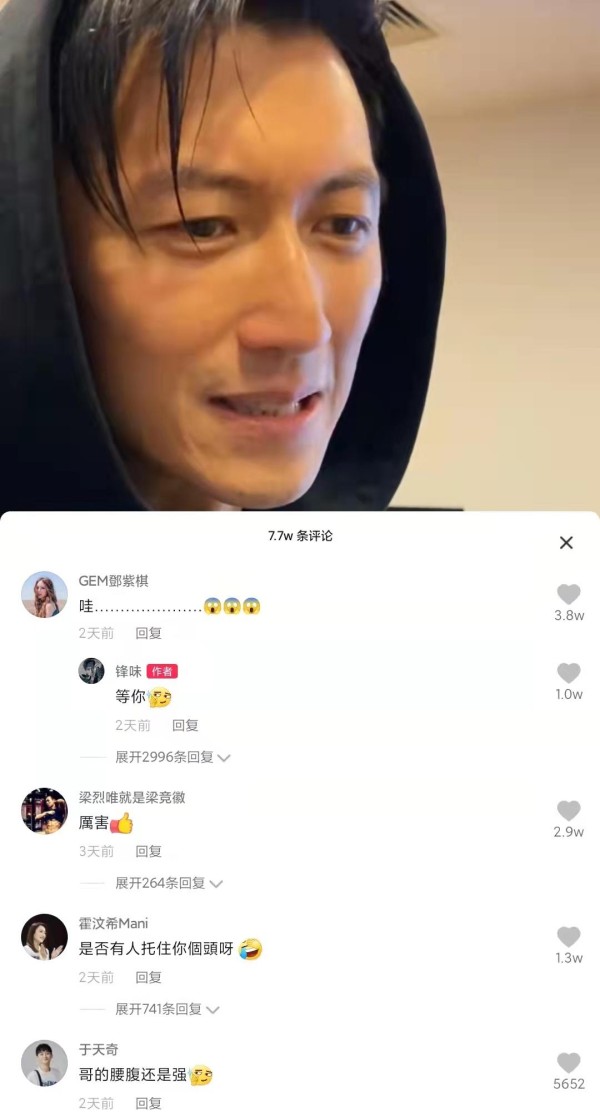Reply to 梁烈唯's comment
The image size is (600, 1117).
148,851
